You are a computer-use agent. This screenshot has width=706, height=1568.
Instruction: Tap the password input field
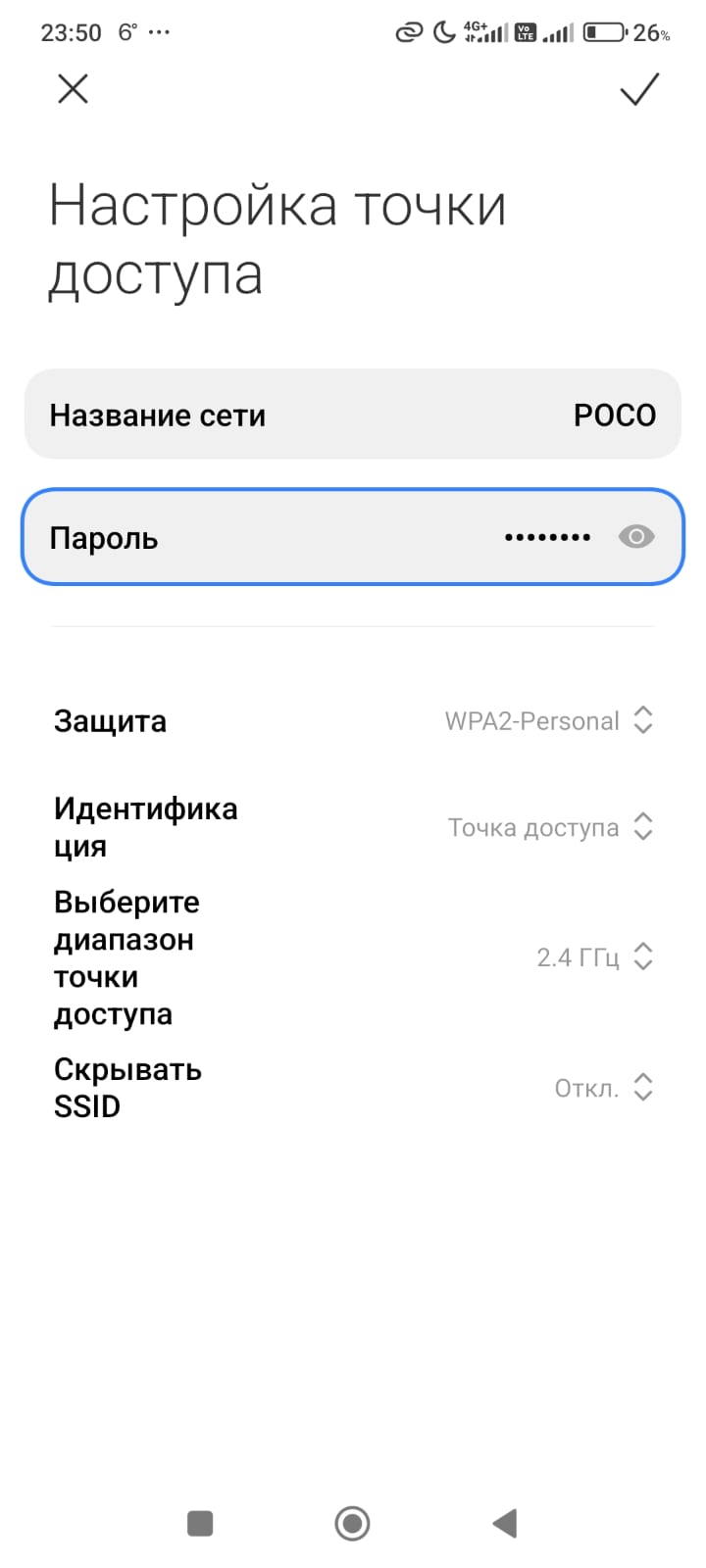(353, 537)
